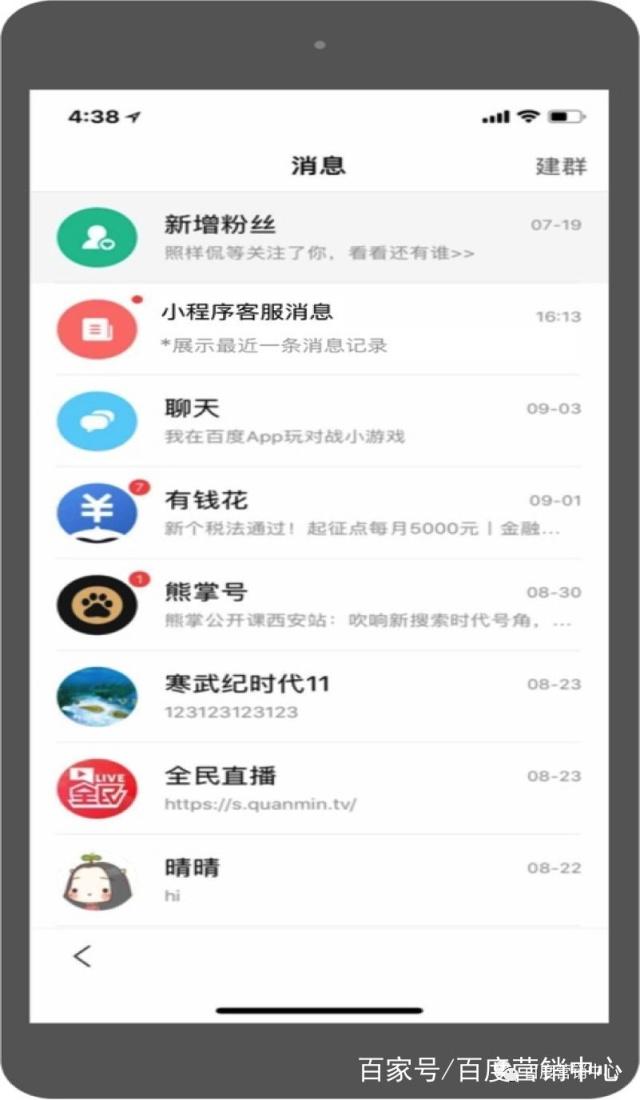Open the 熊掌号 message thread
Viewport: 640px width, 1100px height.
[x=320, y=604]
